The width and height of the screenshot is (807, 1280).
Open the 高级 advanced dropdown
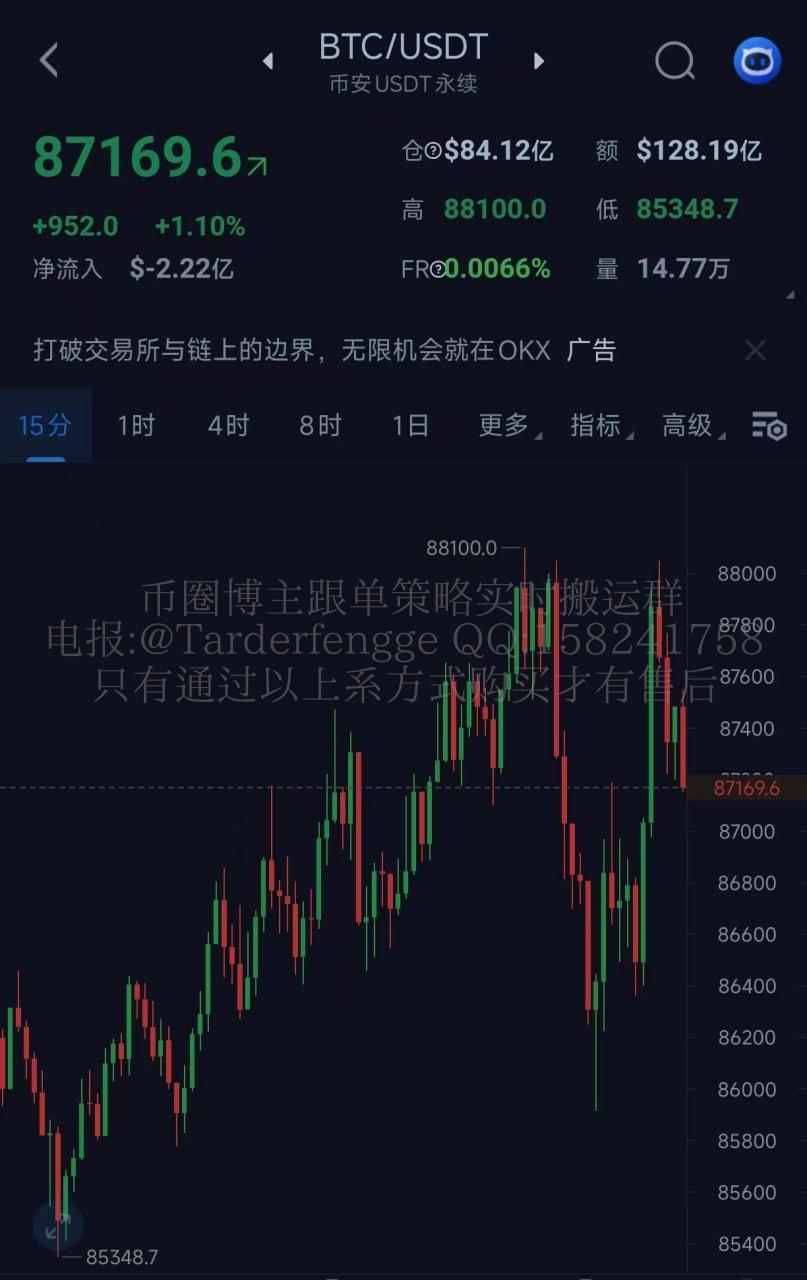click(690, 425)
